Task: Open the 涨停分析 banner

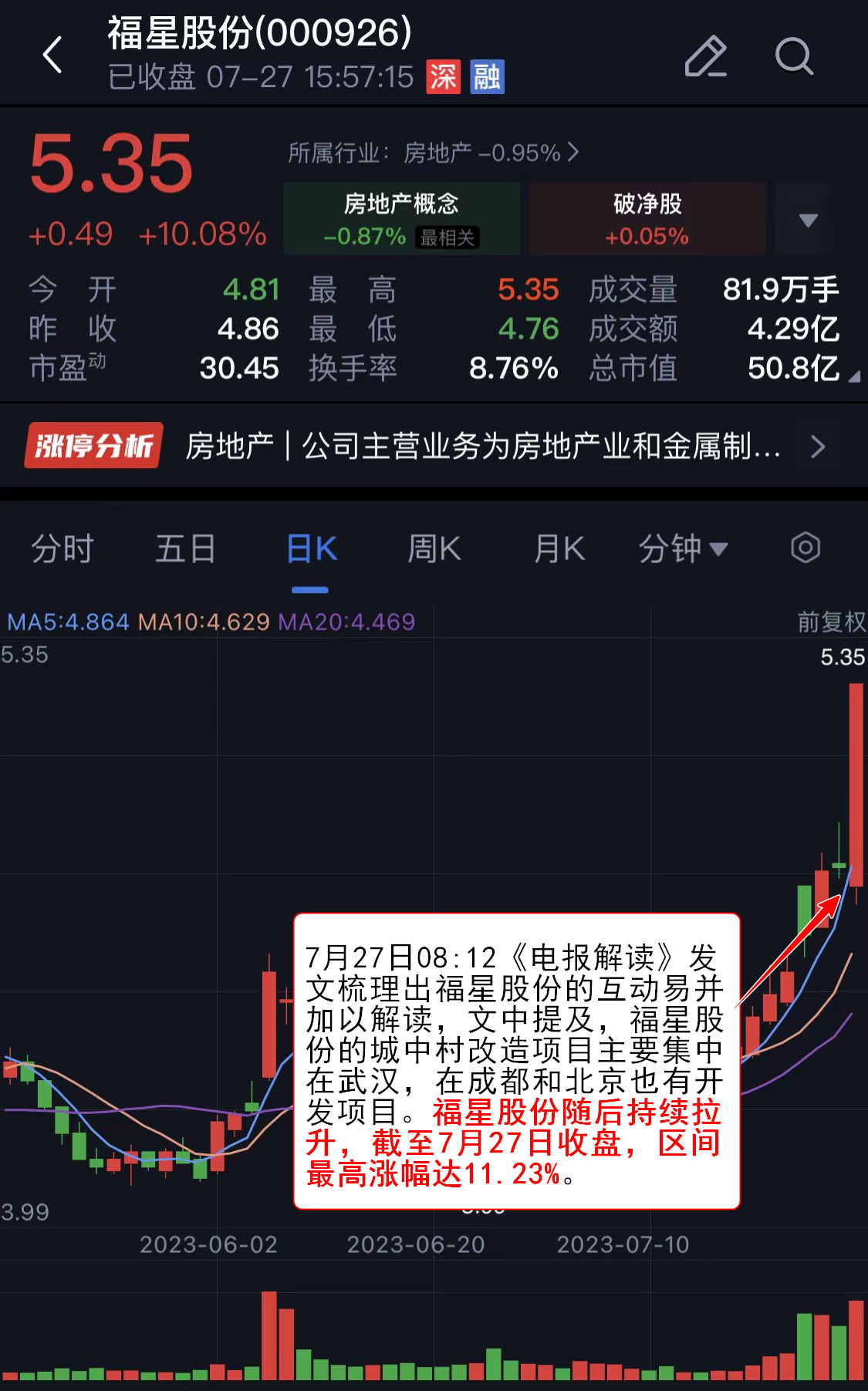Action: click(x=434, y=446)
